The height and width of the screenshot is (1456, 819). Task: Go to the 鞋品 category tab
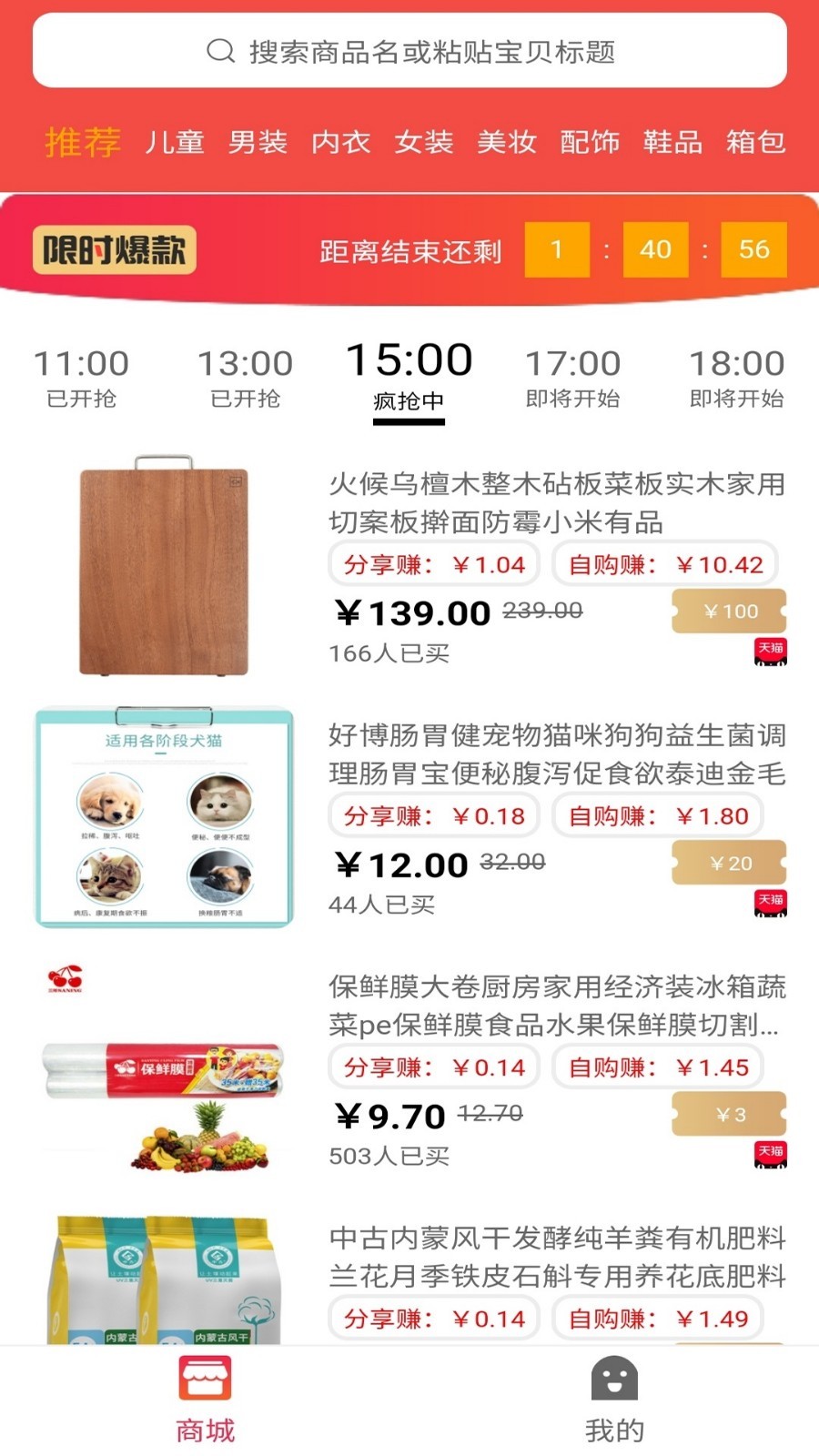[x=672, y=142]
